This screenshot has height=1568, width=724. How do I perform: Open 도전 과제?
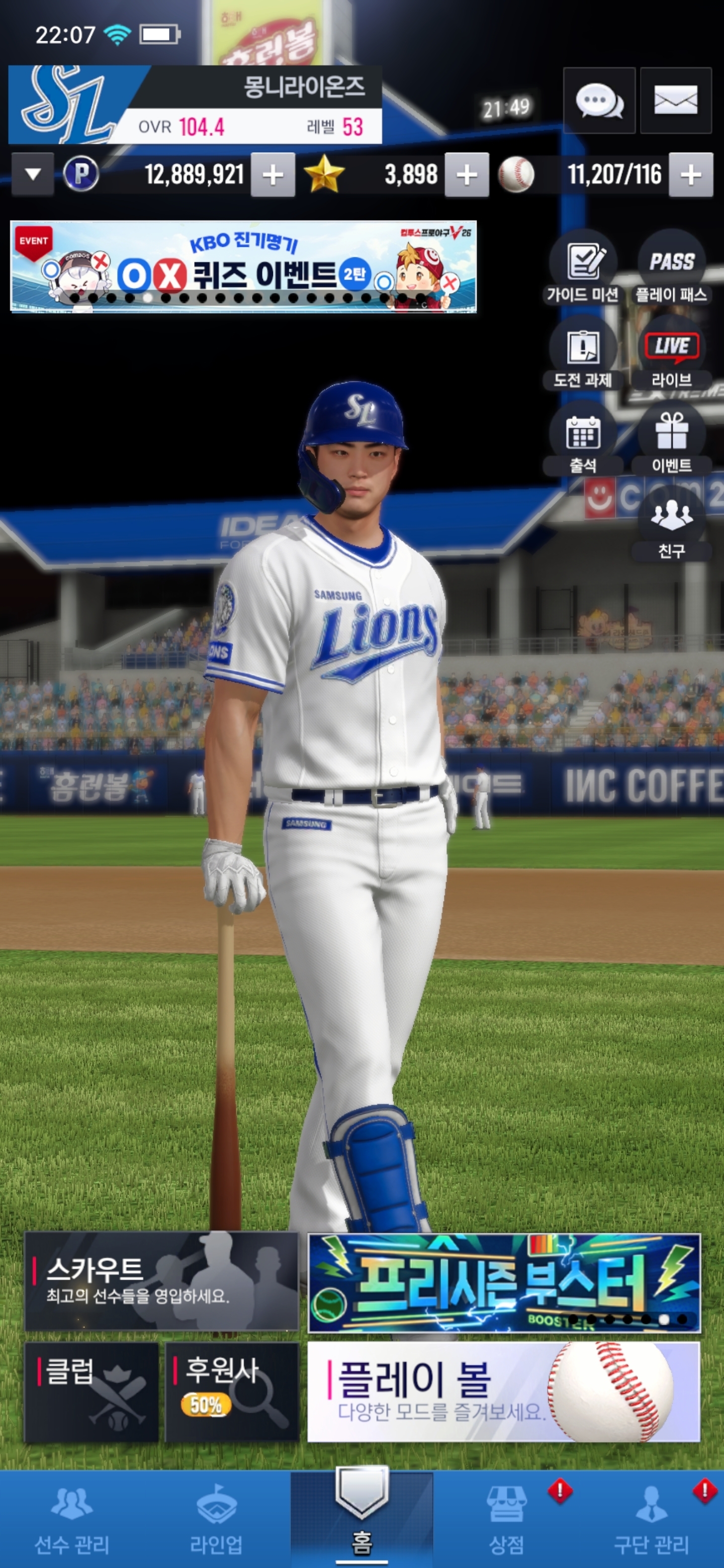click(x=583, y=354)
